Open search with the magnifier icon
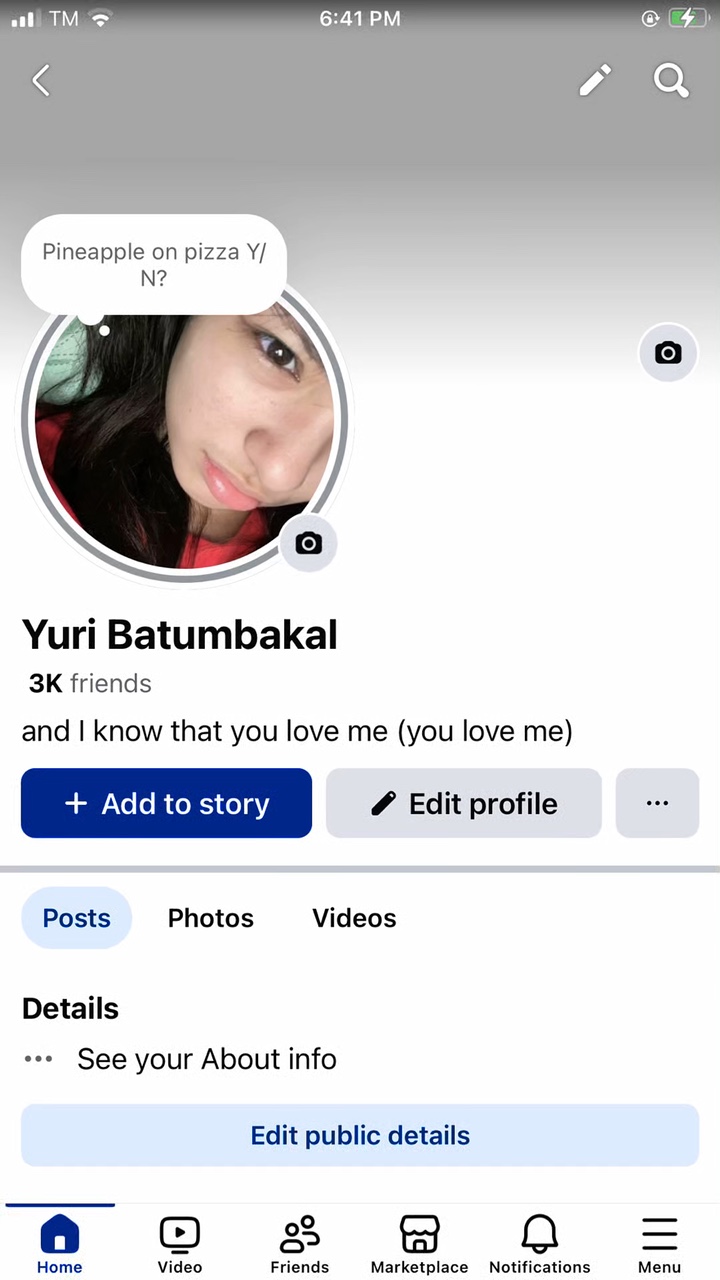 671,80
